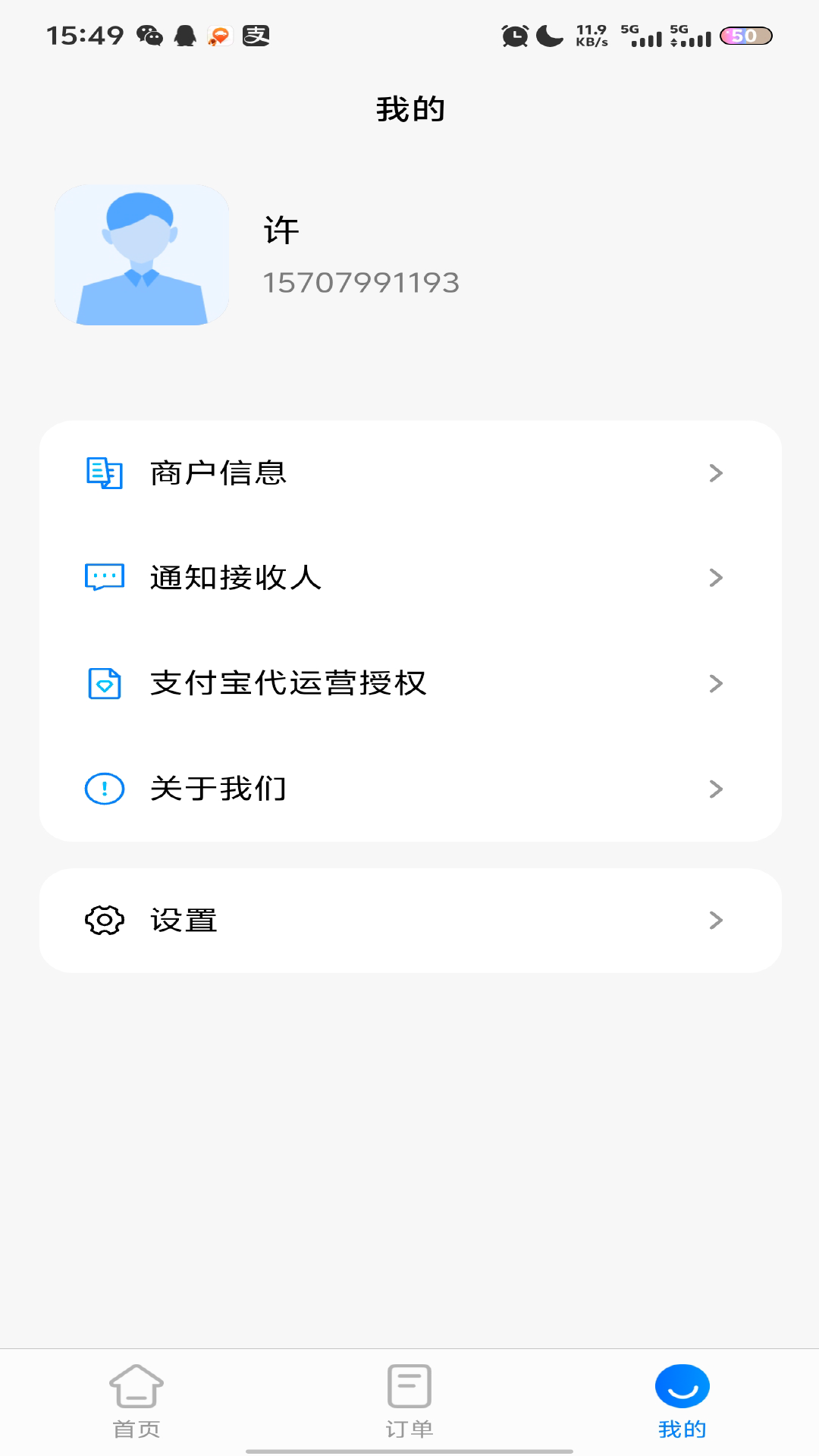Open 支付宝代运营授权 row
Screen dimensions: 819x1456
click(409, 683)
